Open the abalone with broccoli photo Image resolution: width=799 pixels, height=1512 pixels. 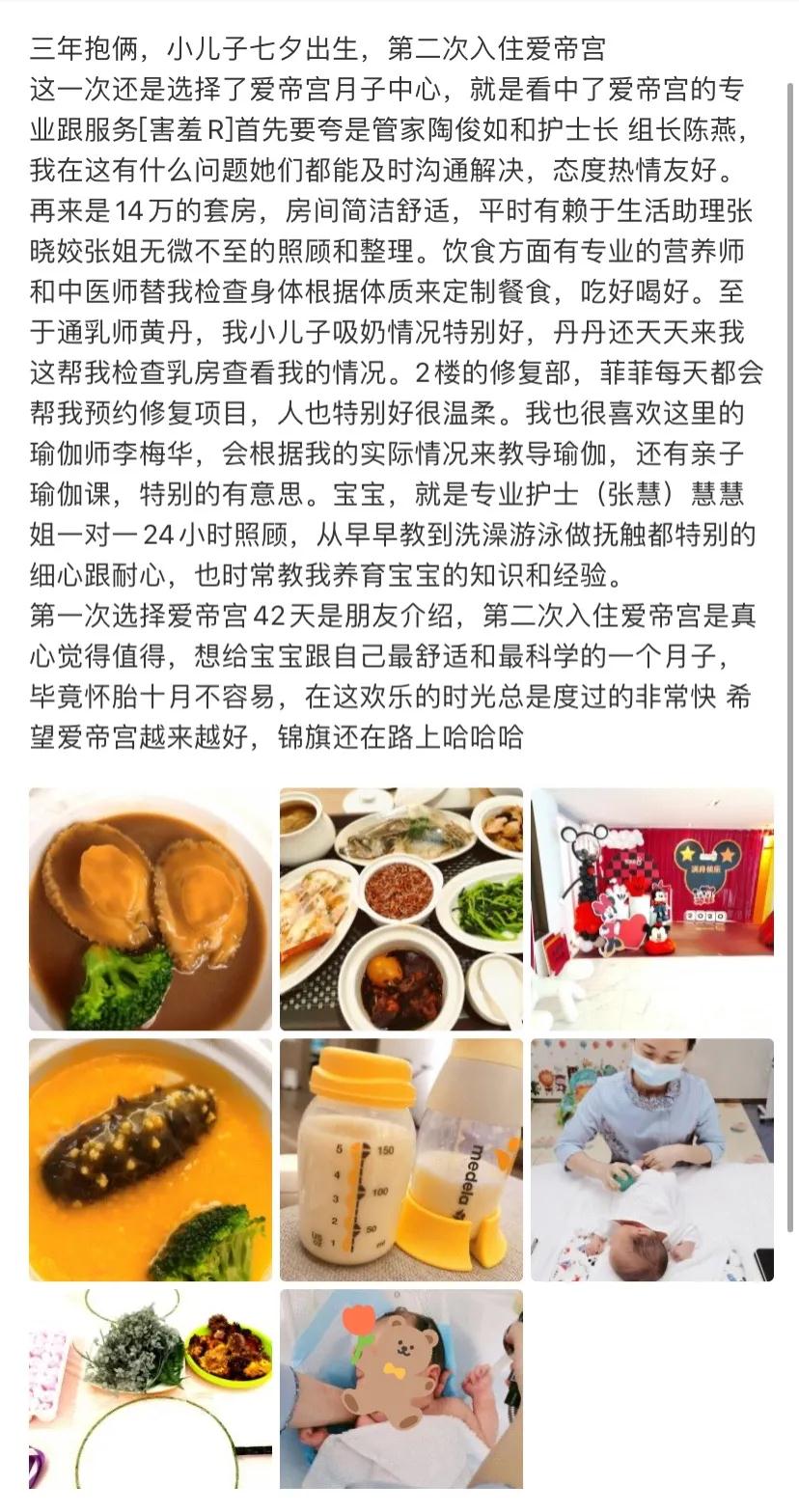point(151,909)
